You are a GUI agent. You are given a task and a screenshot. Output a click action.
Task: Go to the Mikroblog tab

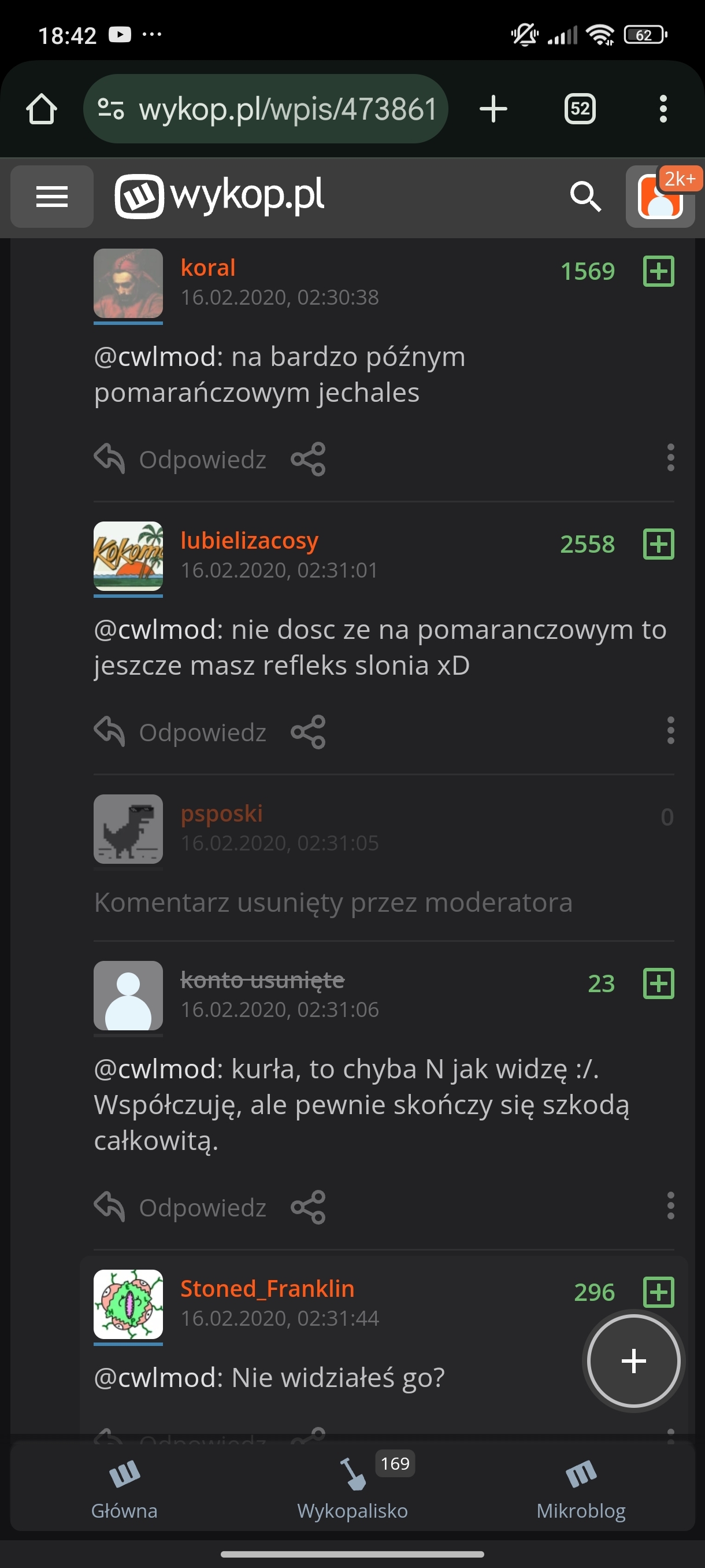point(580,1488)
